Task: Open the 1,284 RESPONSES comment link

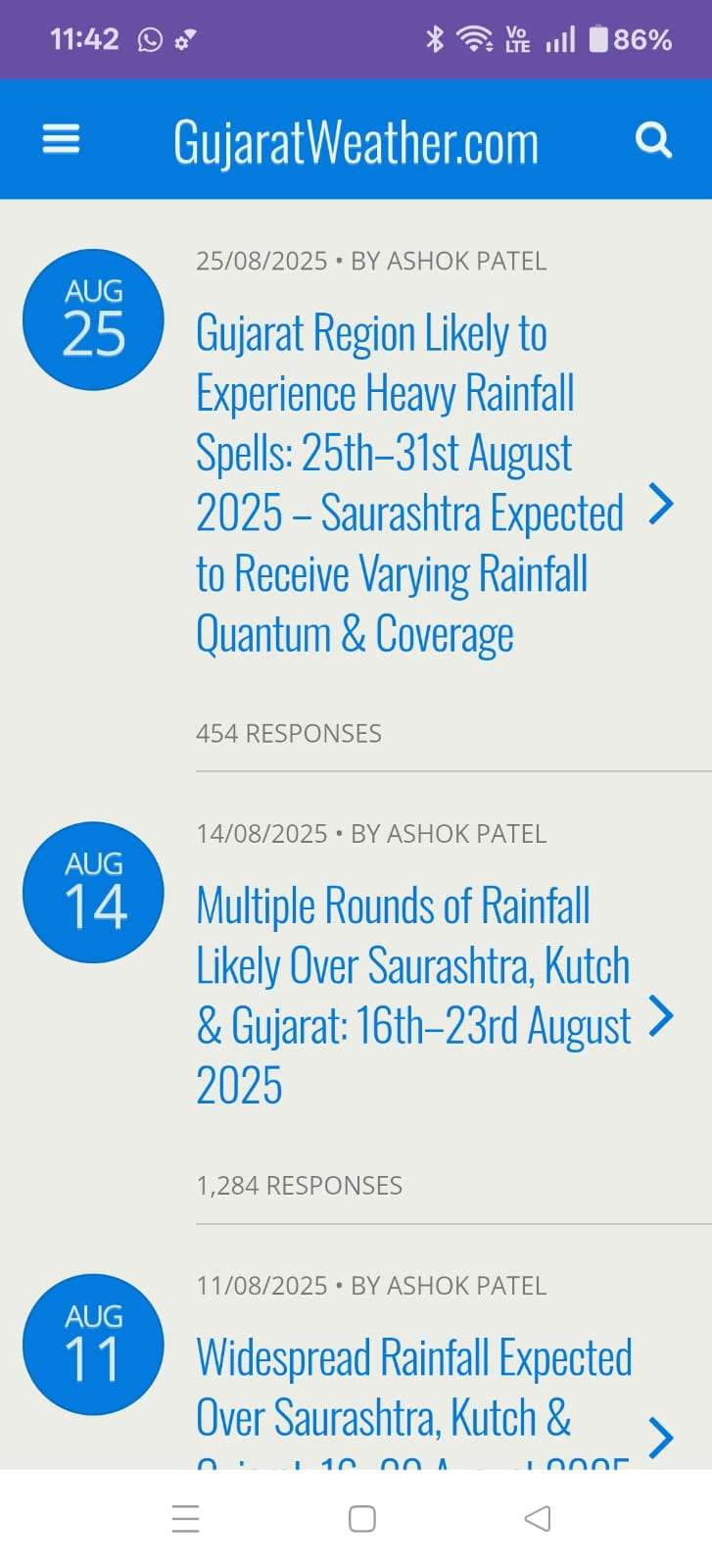Action: [299, 1185]
